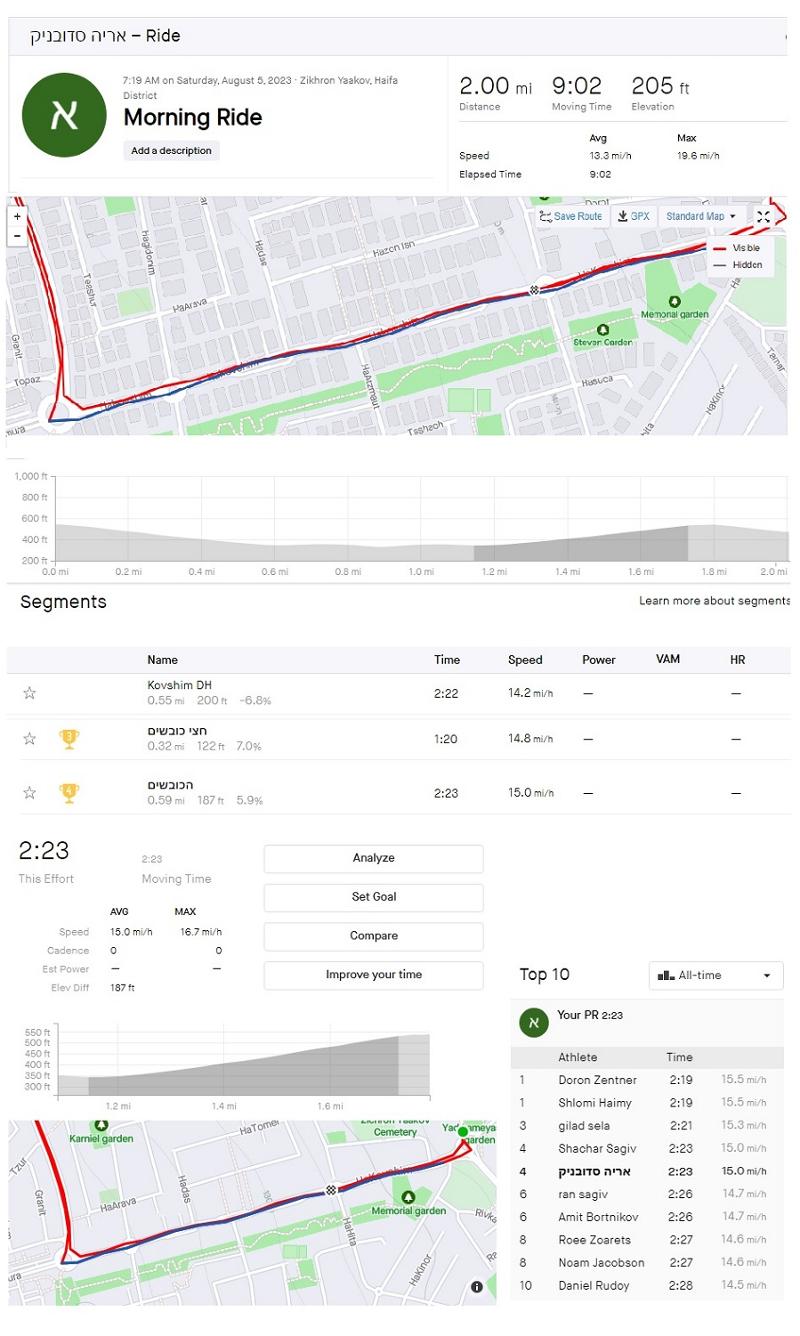800x1336 pixels.
Task: Open the Kovshim DH segment row
Action: pos(398,692)
